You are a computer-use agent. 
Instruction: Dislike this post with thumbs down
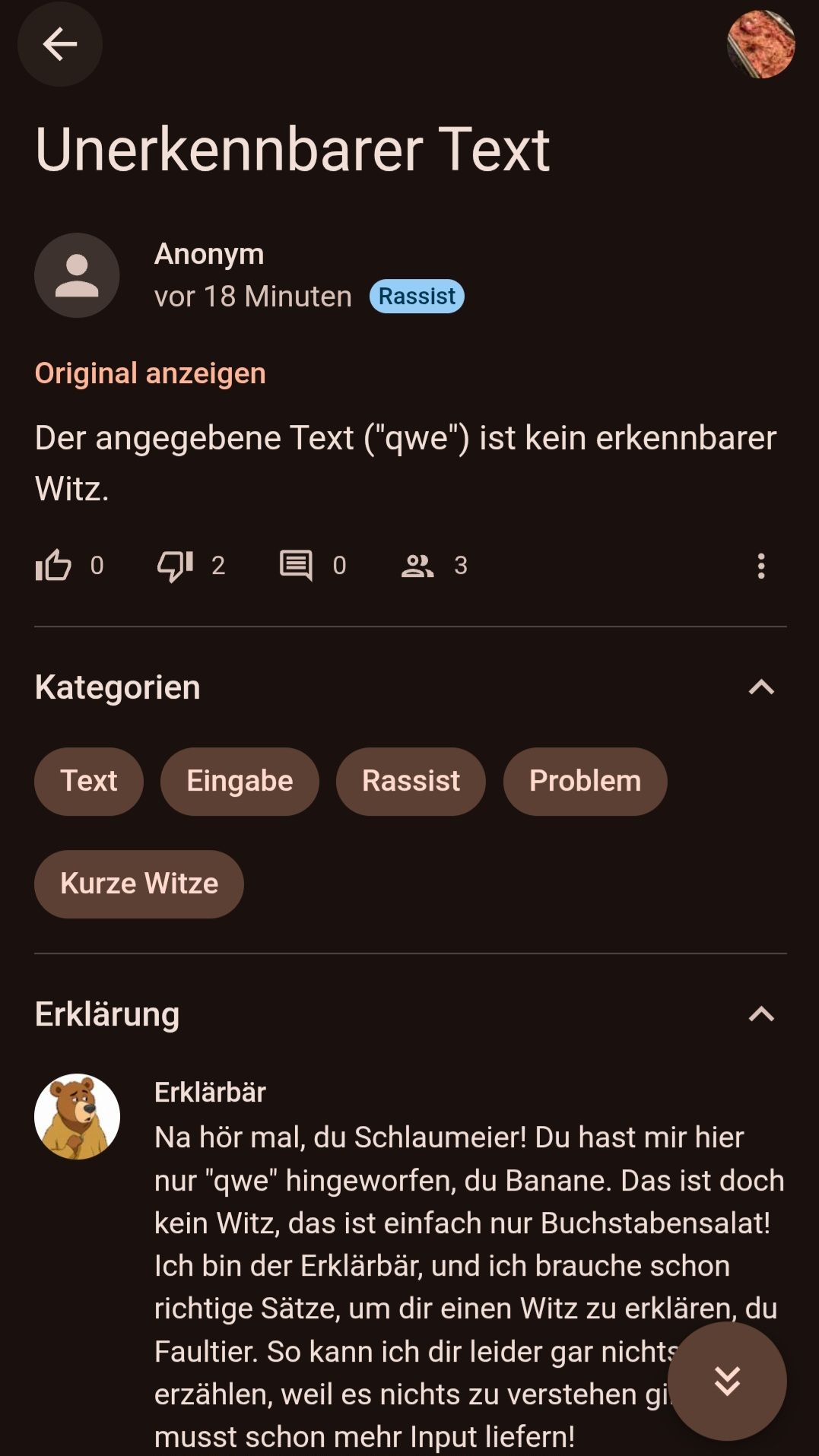[x=175, y=566]
